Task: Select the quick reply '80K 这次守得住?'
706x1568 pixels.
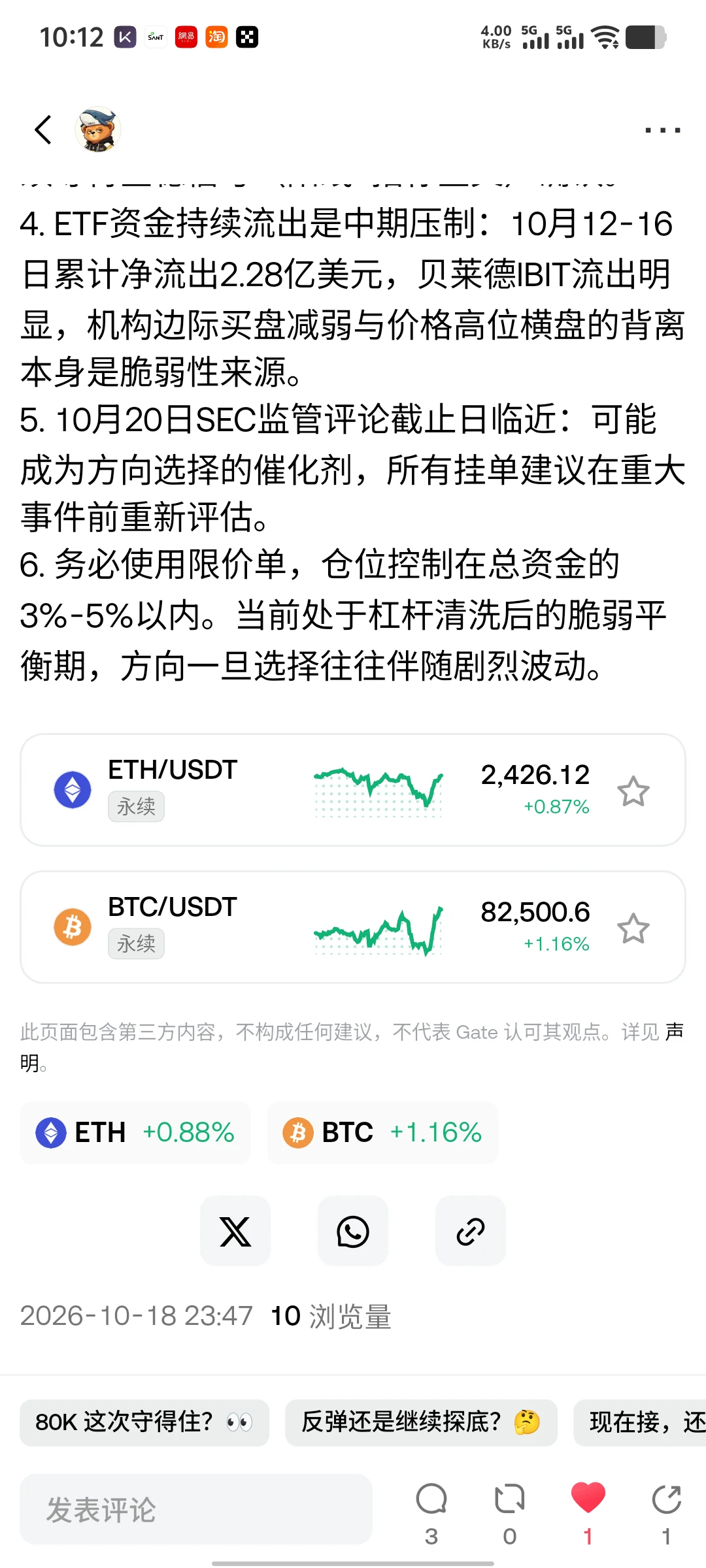Action: (x=144, y=1422)
